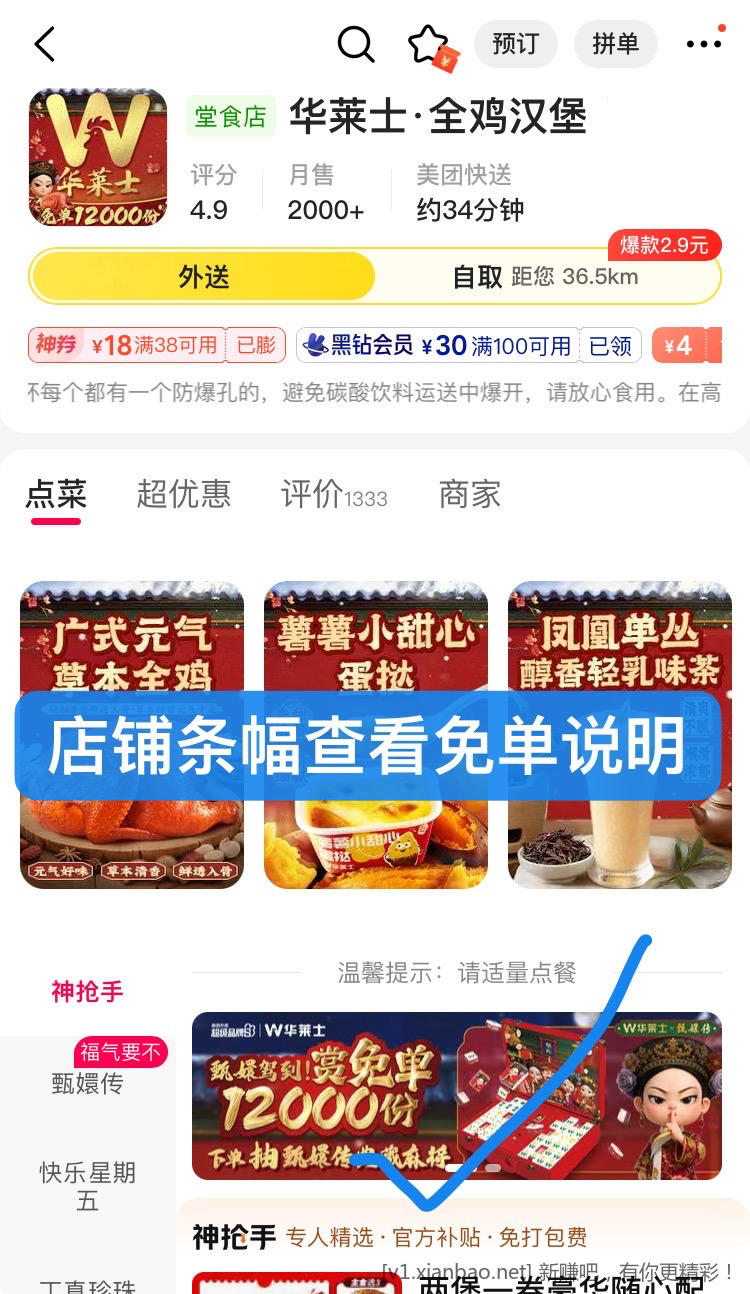Screen dimensions: 750x1294
Task: Tap the 拼单 group order button
Action: pyautogui.click(x=615, y=44)
